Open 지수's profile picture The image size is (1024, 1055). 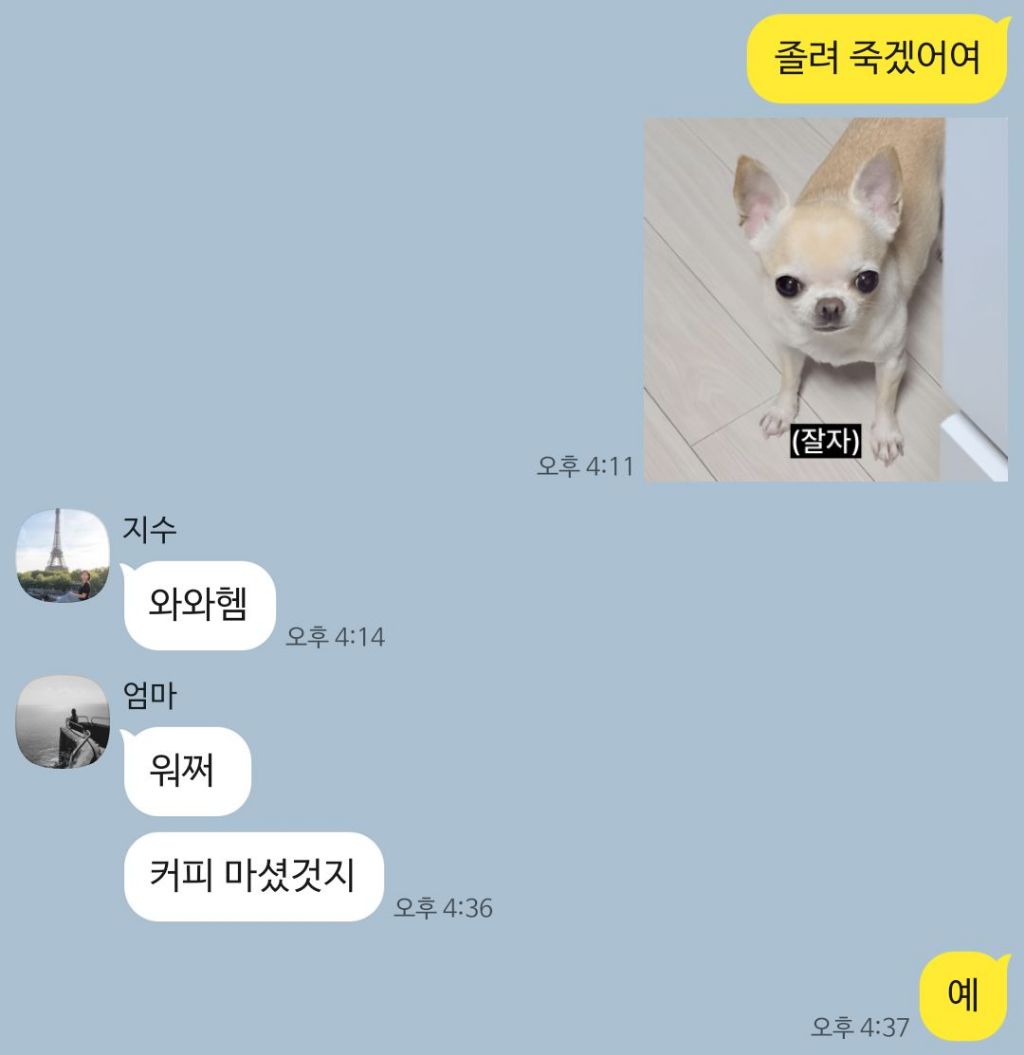62,556
